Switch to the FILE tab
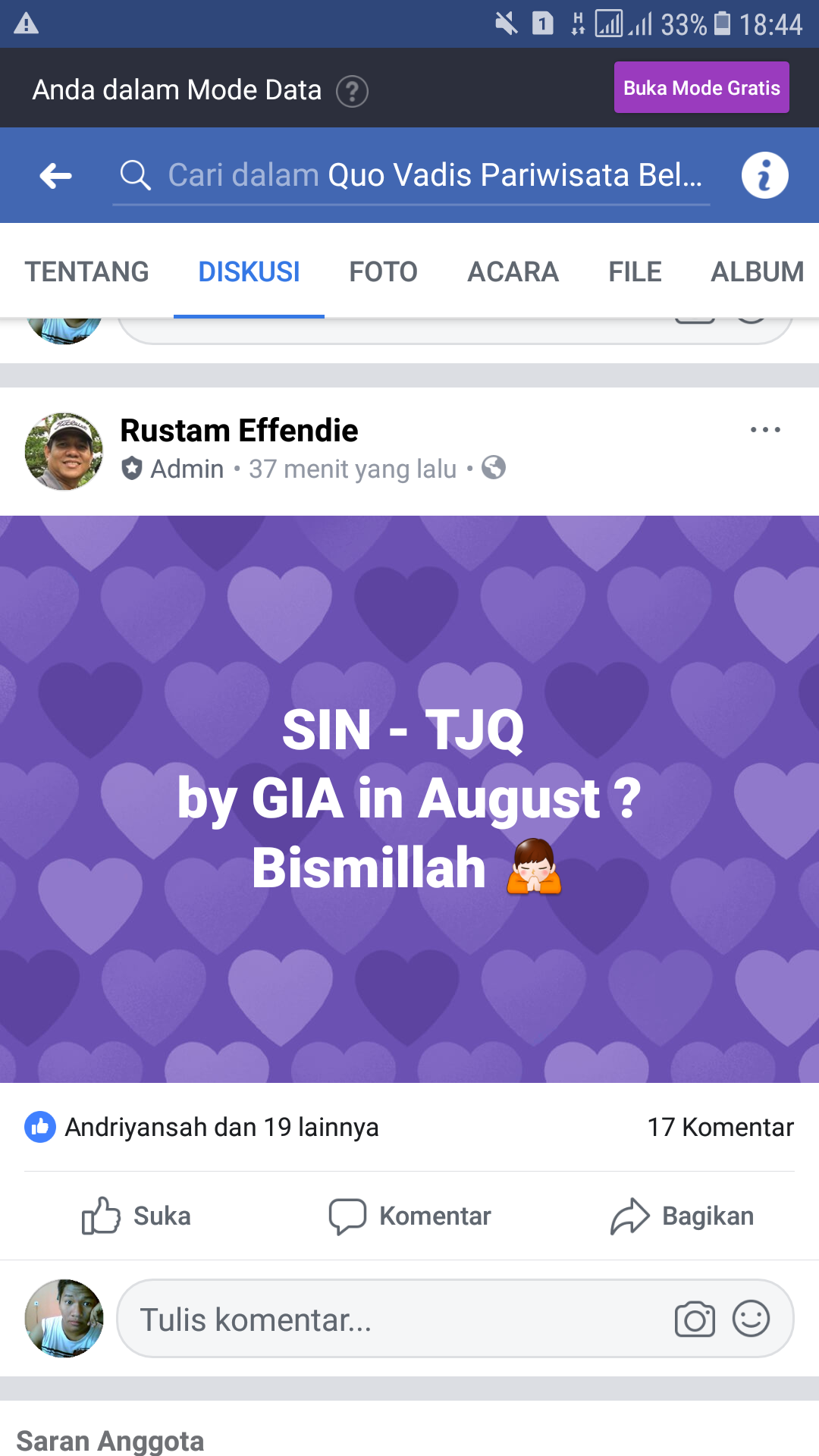Screen dimensions: 819x1456 635,271
